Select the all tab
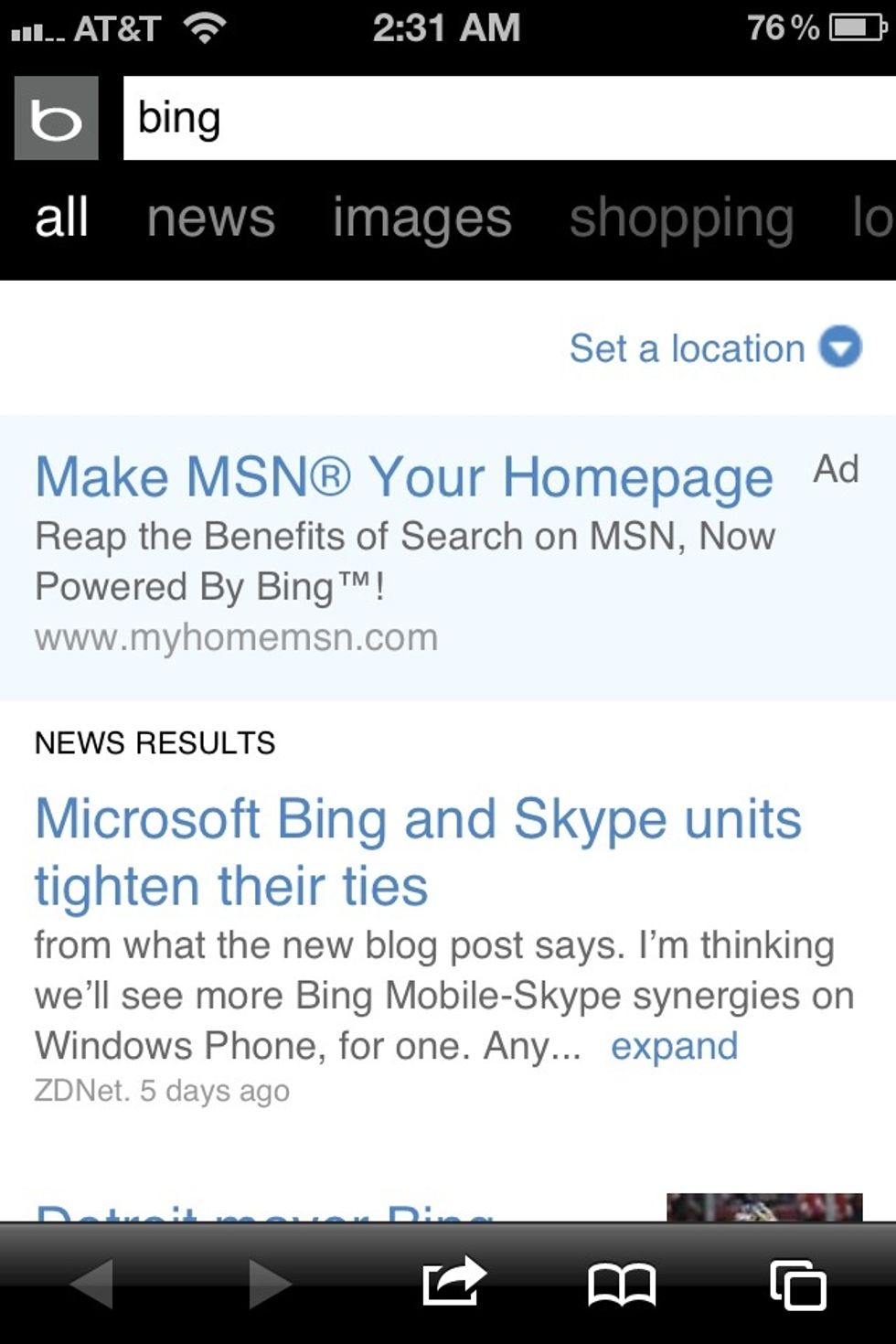Viewport: 896px width, 1344px height. [61, 219]
